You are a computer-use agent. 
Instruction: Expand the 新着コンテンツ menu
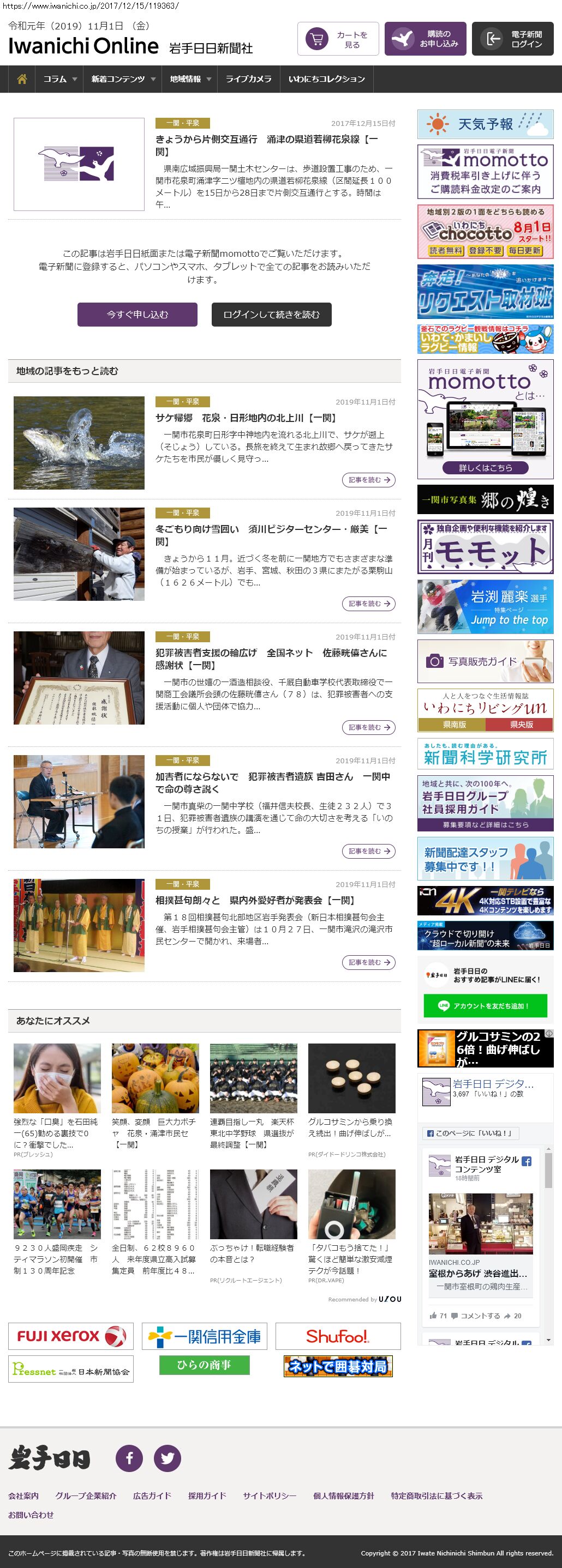(x=123, y=79)
